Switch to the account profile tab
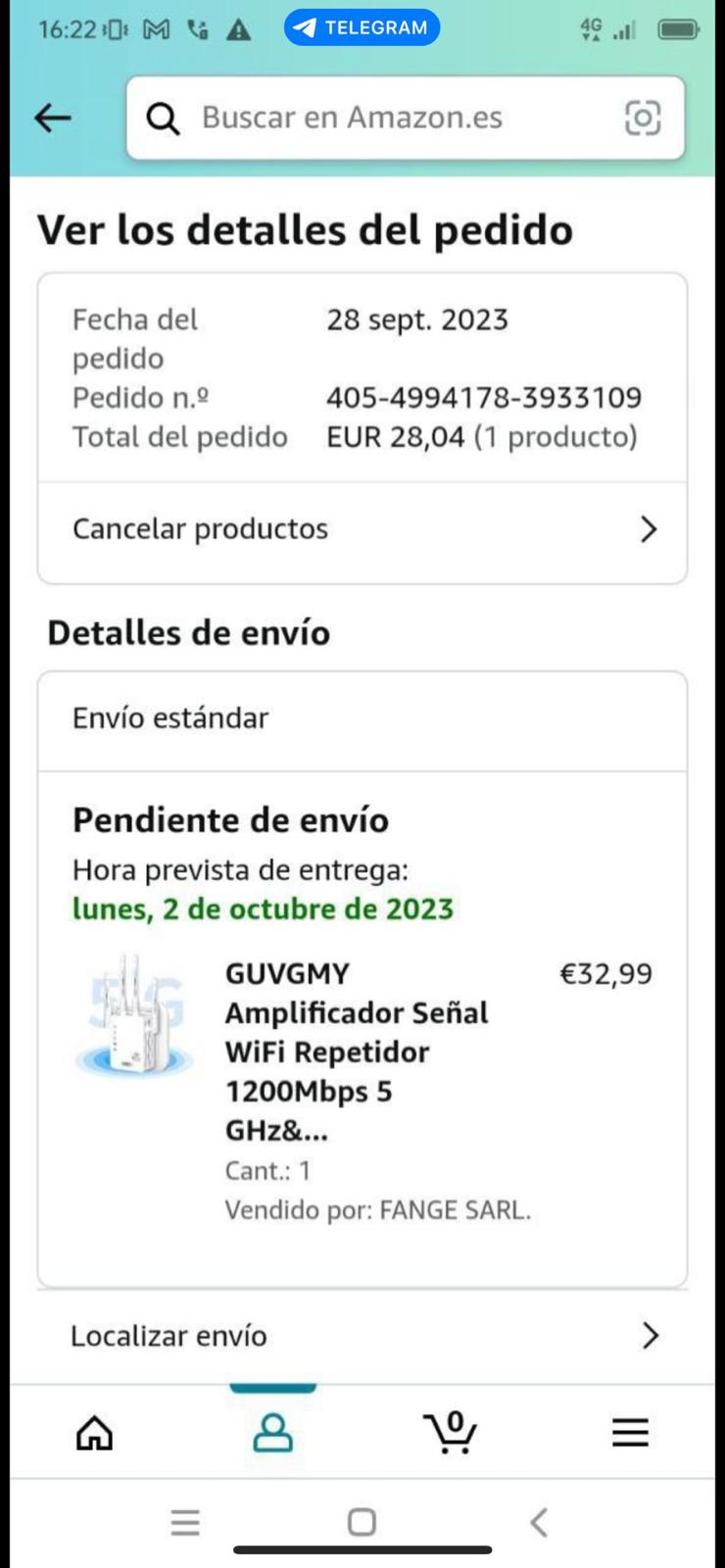Screen dimensions: 725x1568 (273, 1433)
